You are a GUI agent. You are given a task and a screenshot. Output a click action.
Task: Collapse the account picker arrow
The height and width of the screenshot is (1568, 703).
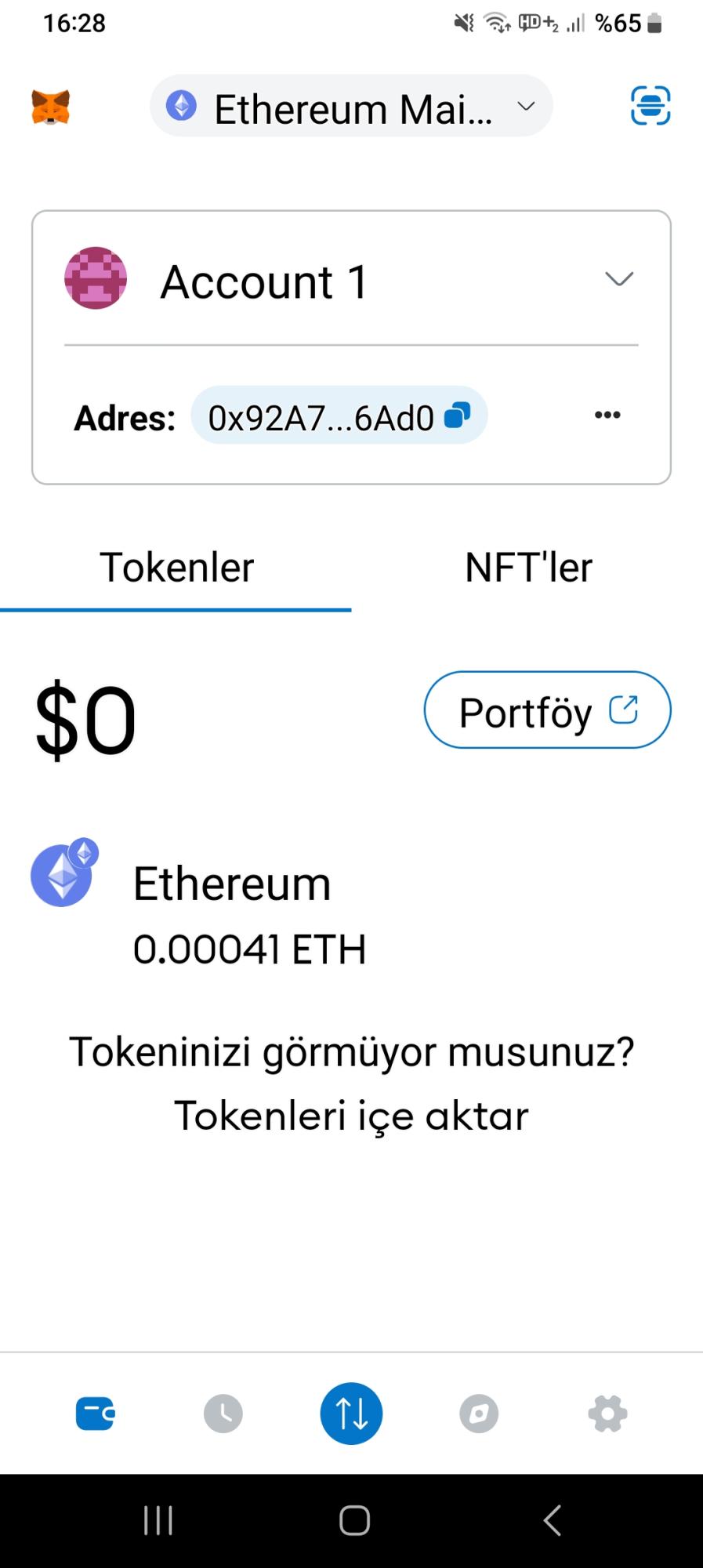click(618, 278)
